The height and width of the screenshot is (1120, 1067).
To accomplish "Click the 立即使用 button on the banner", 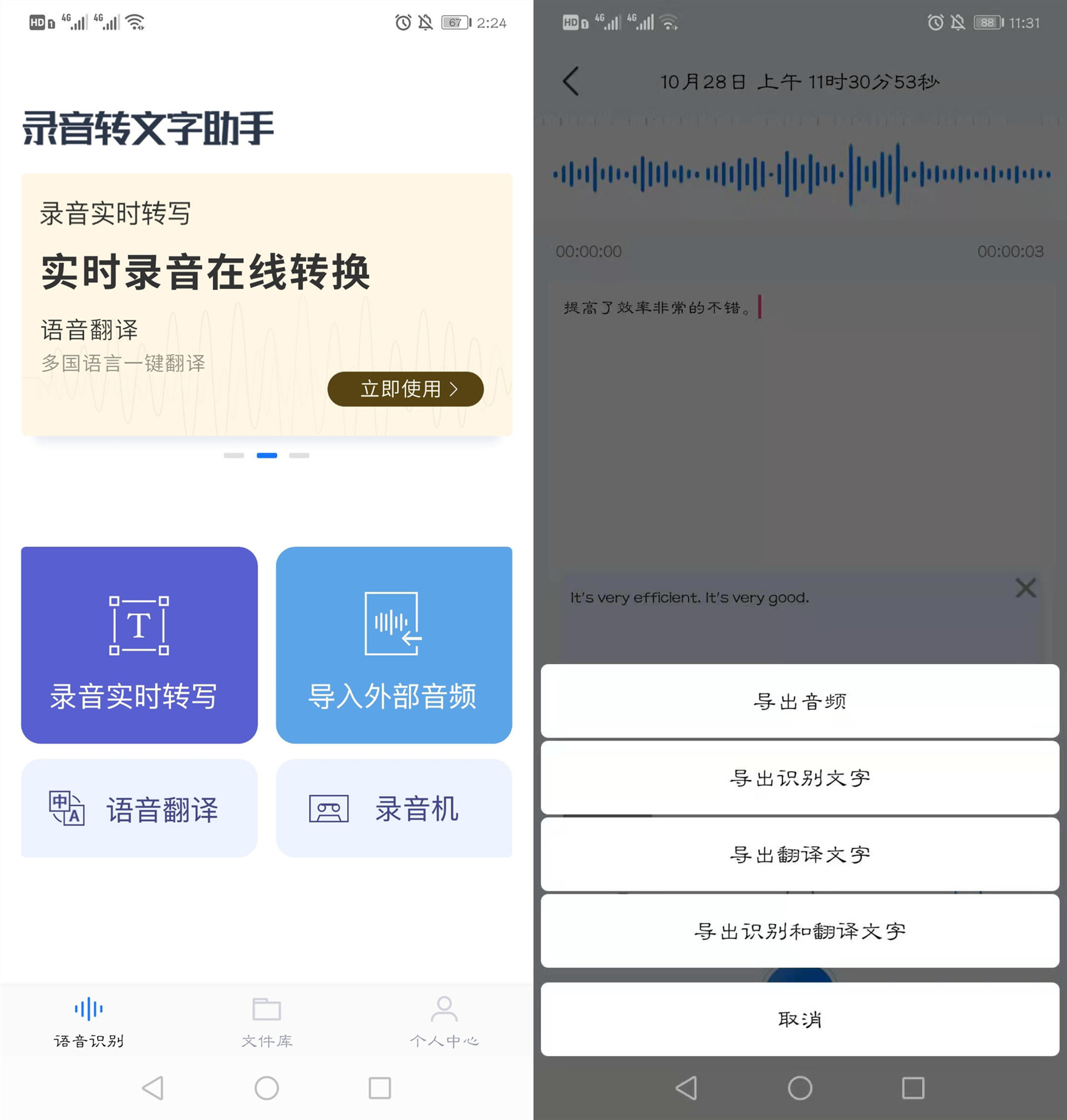I will pyautogui.click(x=405, y=389).
